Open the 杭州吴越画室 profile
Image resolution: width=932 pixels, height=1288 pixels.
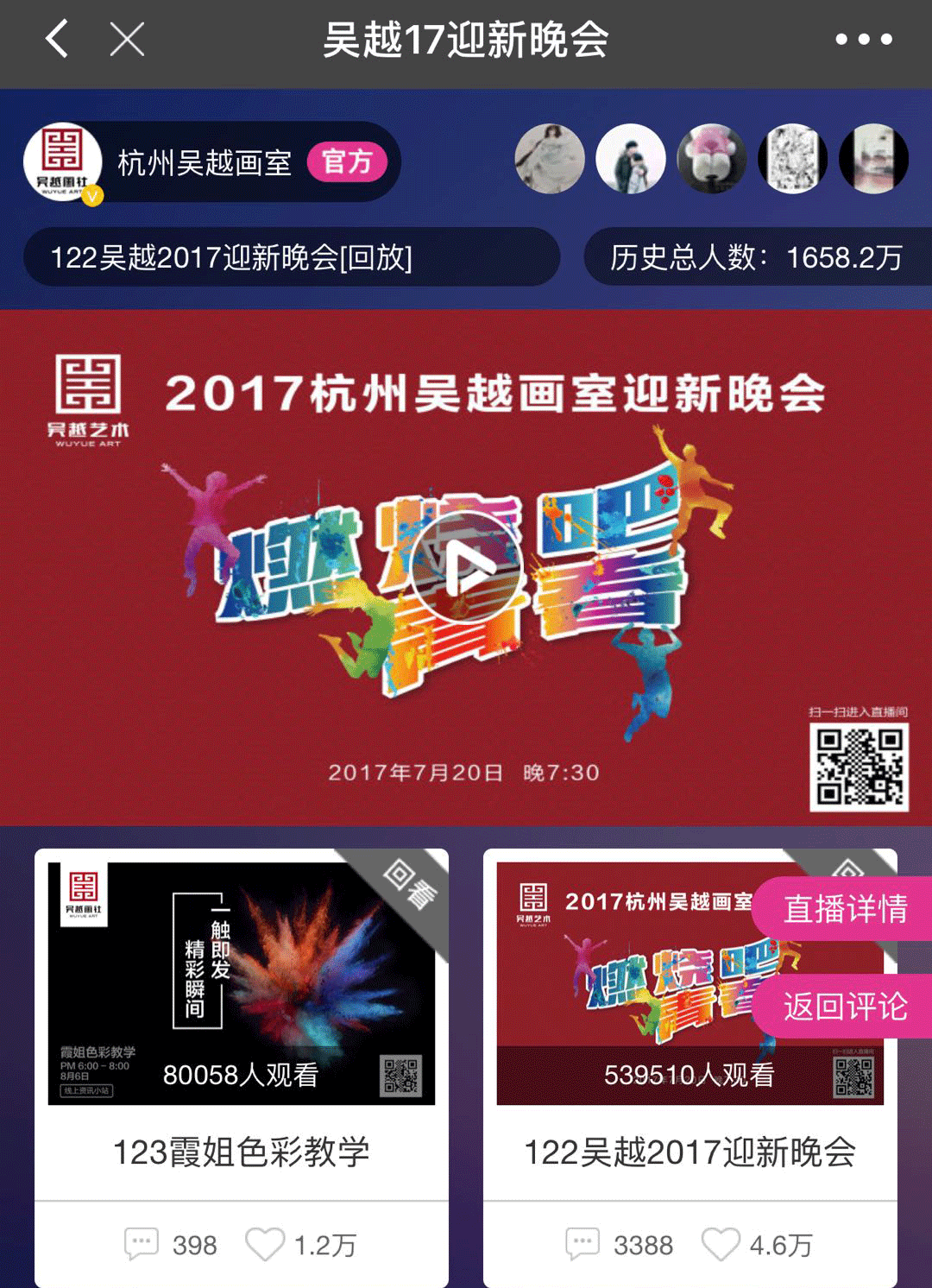click(x=204, y=162)
